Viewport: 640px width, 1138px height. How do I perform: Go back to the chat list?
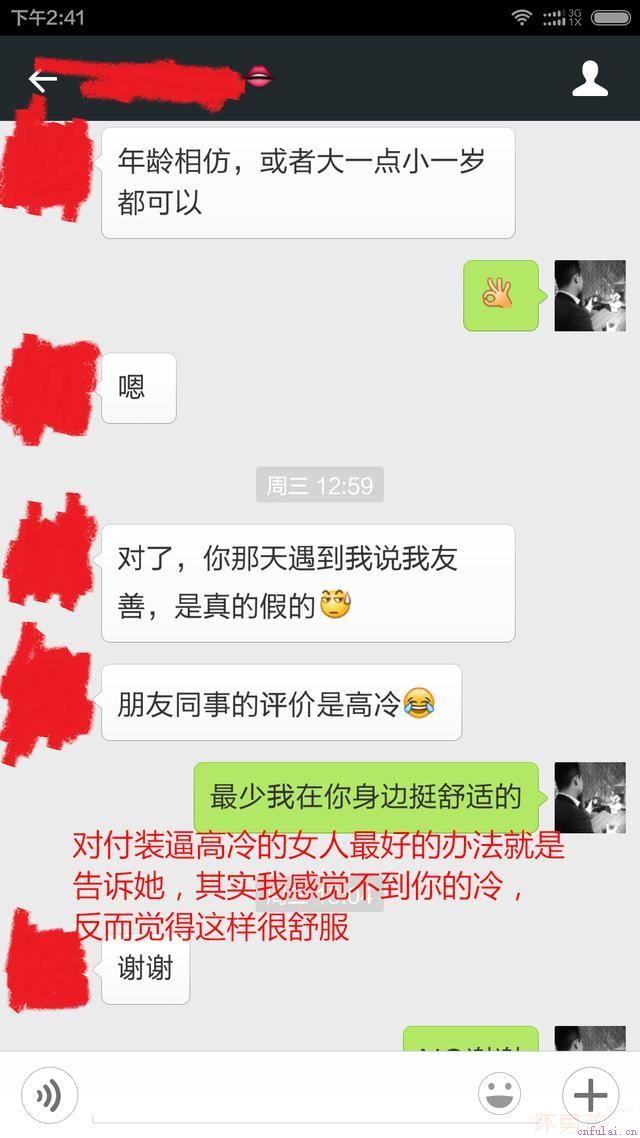(x=43, y=80)
